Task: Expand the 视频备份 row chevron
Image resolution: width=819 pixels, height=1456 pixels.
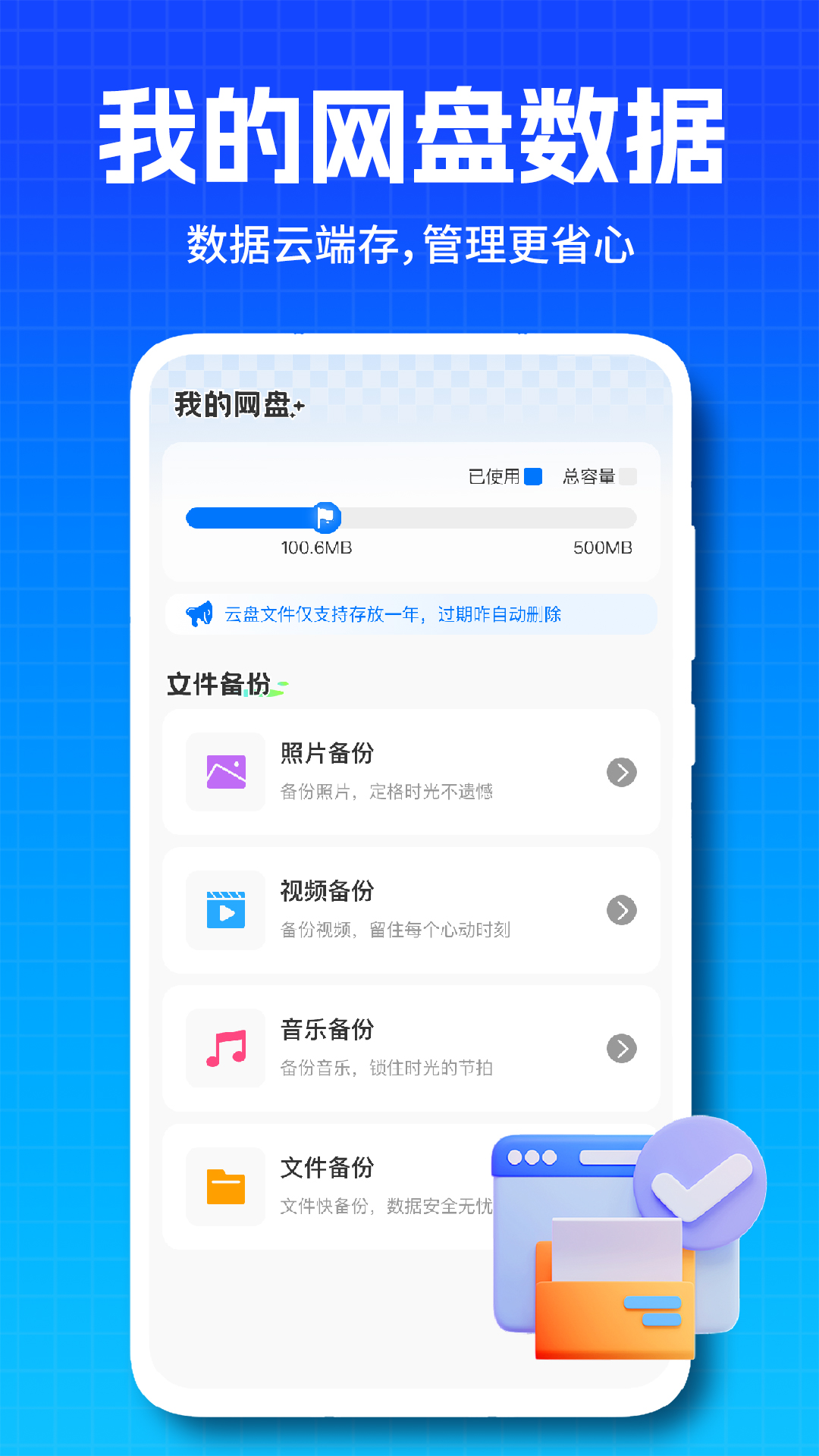Action: tap(621, 910)
